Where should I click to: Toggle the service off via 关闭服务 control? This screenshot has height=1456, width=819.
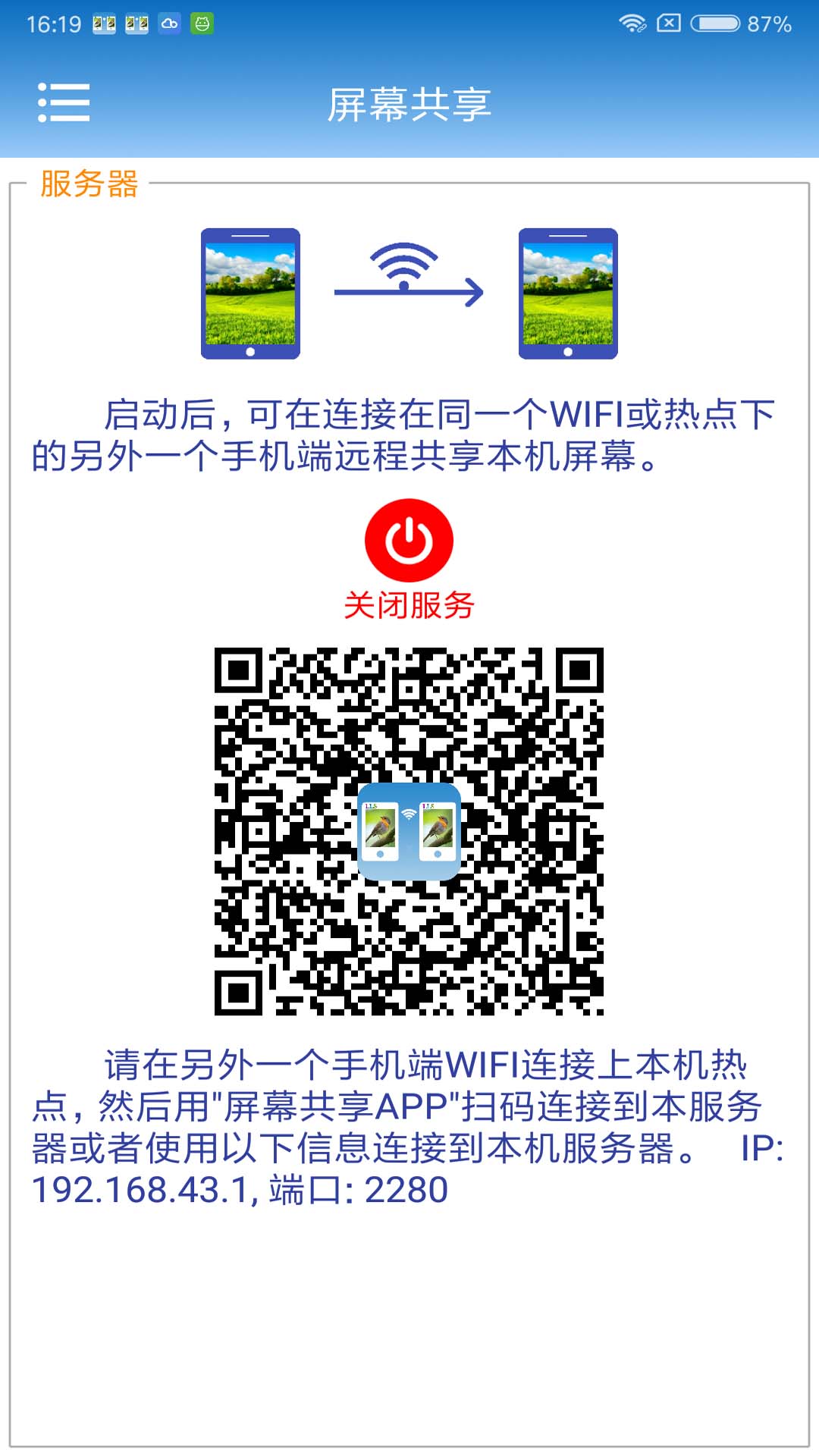pos(409,604)
